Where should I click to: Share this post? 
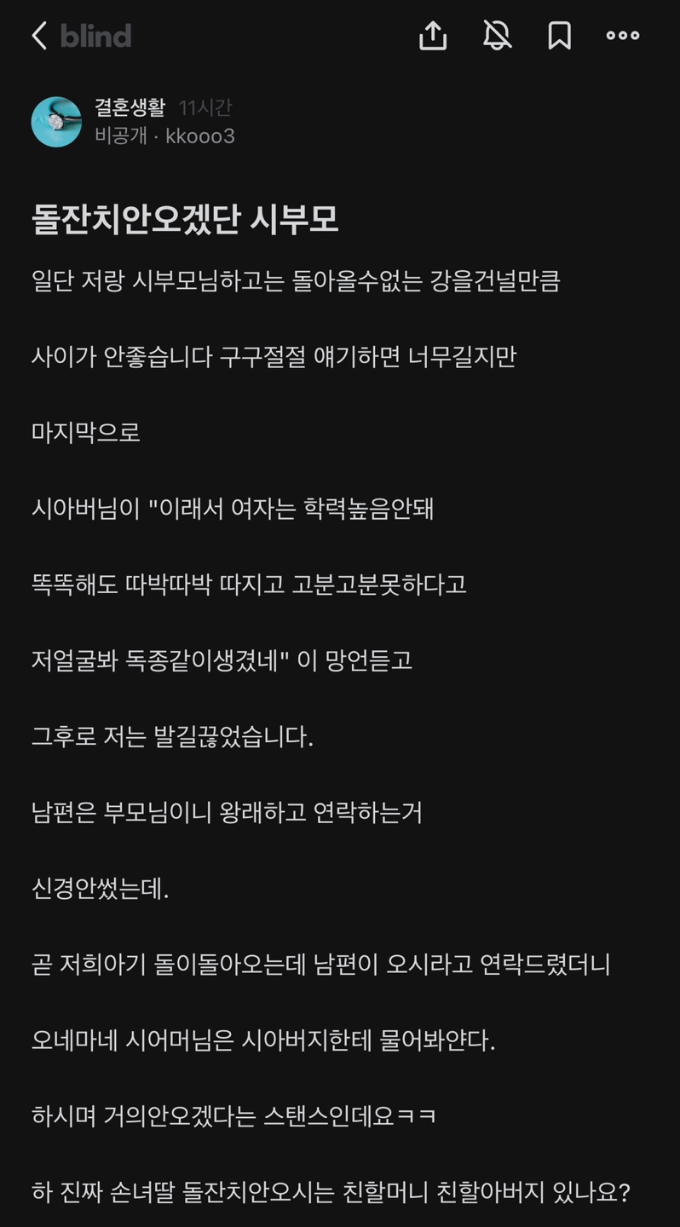pyautogui.click(x=432, y=36)
